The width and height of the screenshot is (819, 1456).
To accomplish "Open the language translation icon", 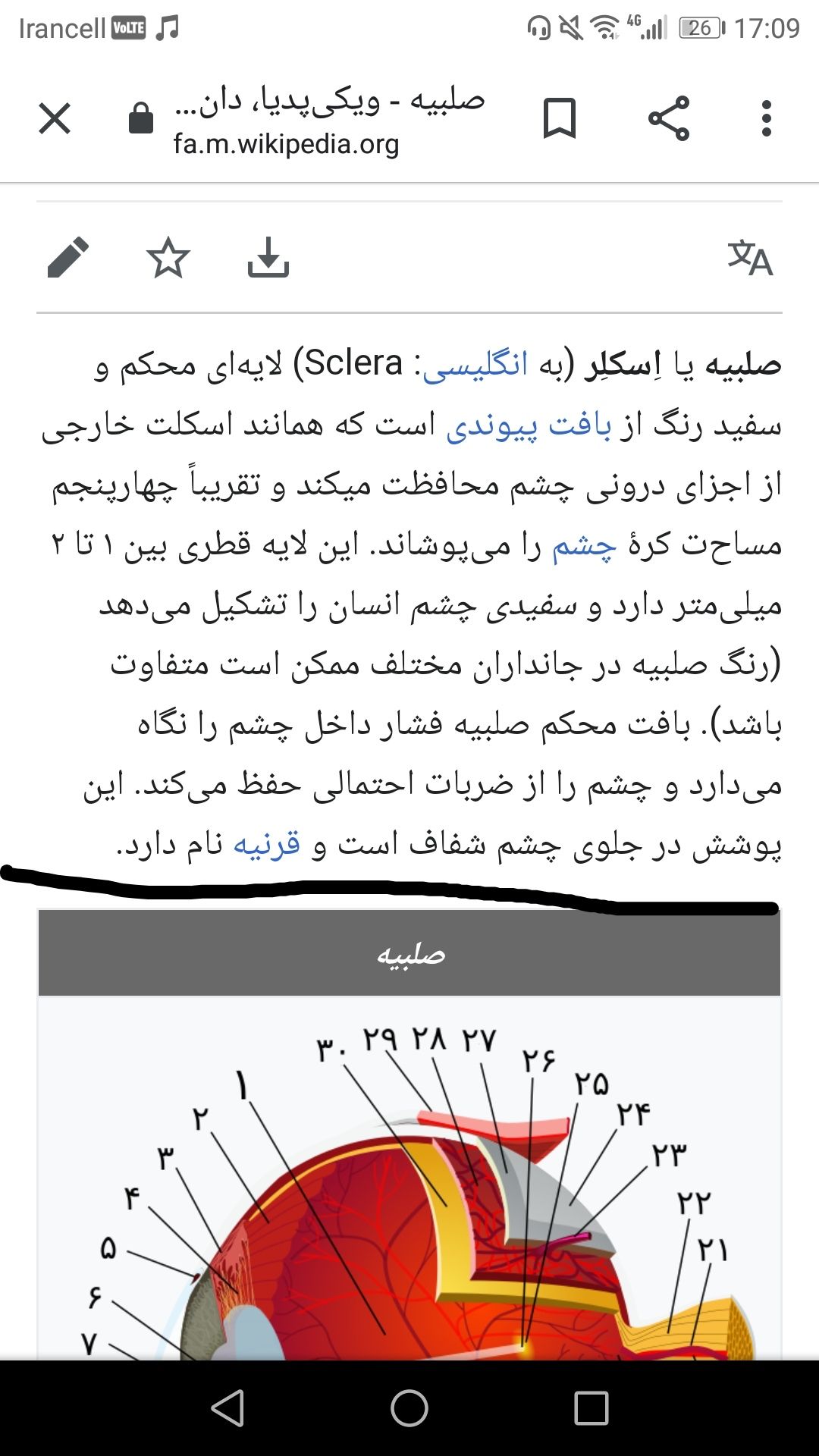I will [750, 258].
